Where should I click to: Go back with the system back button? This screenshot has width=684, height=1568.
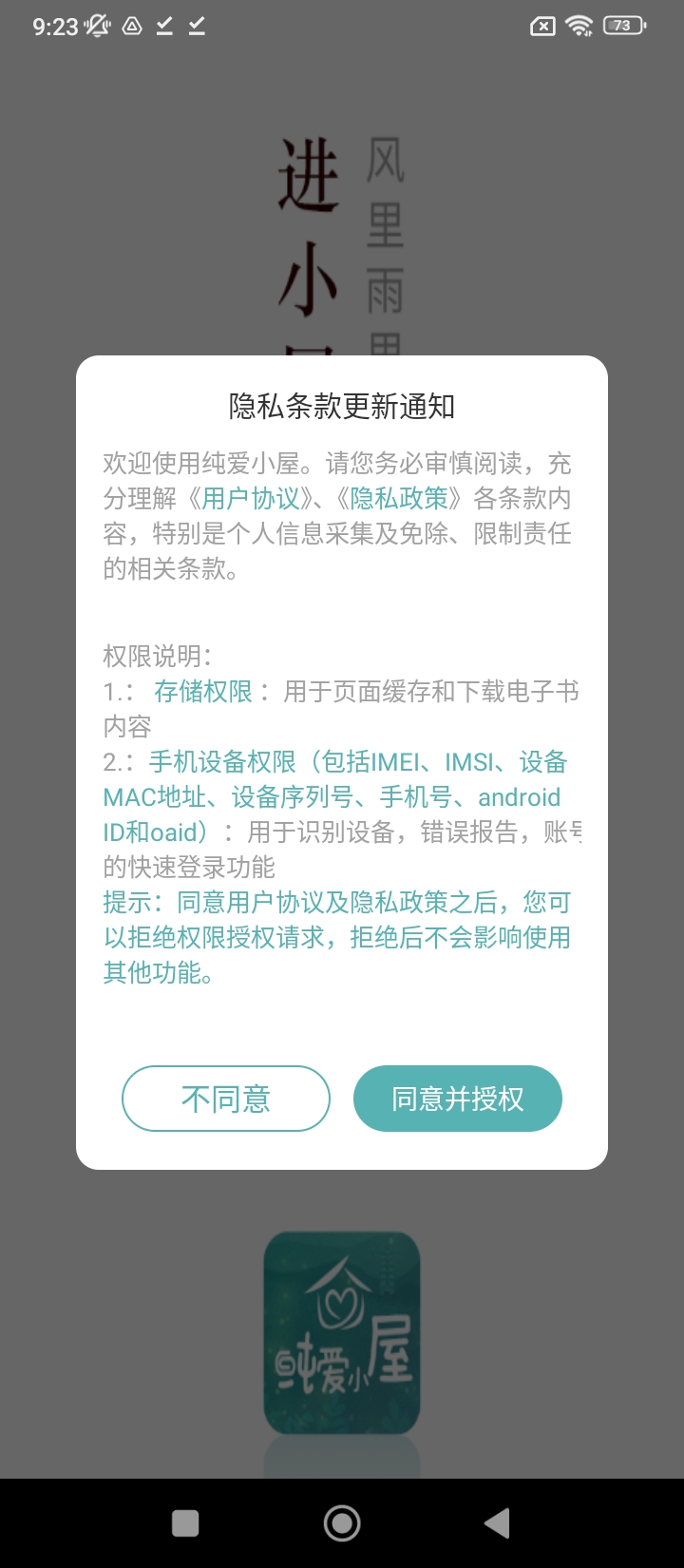click(x=496, y=1523)
